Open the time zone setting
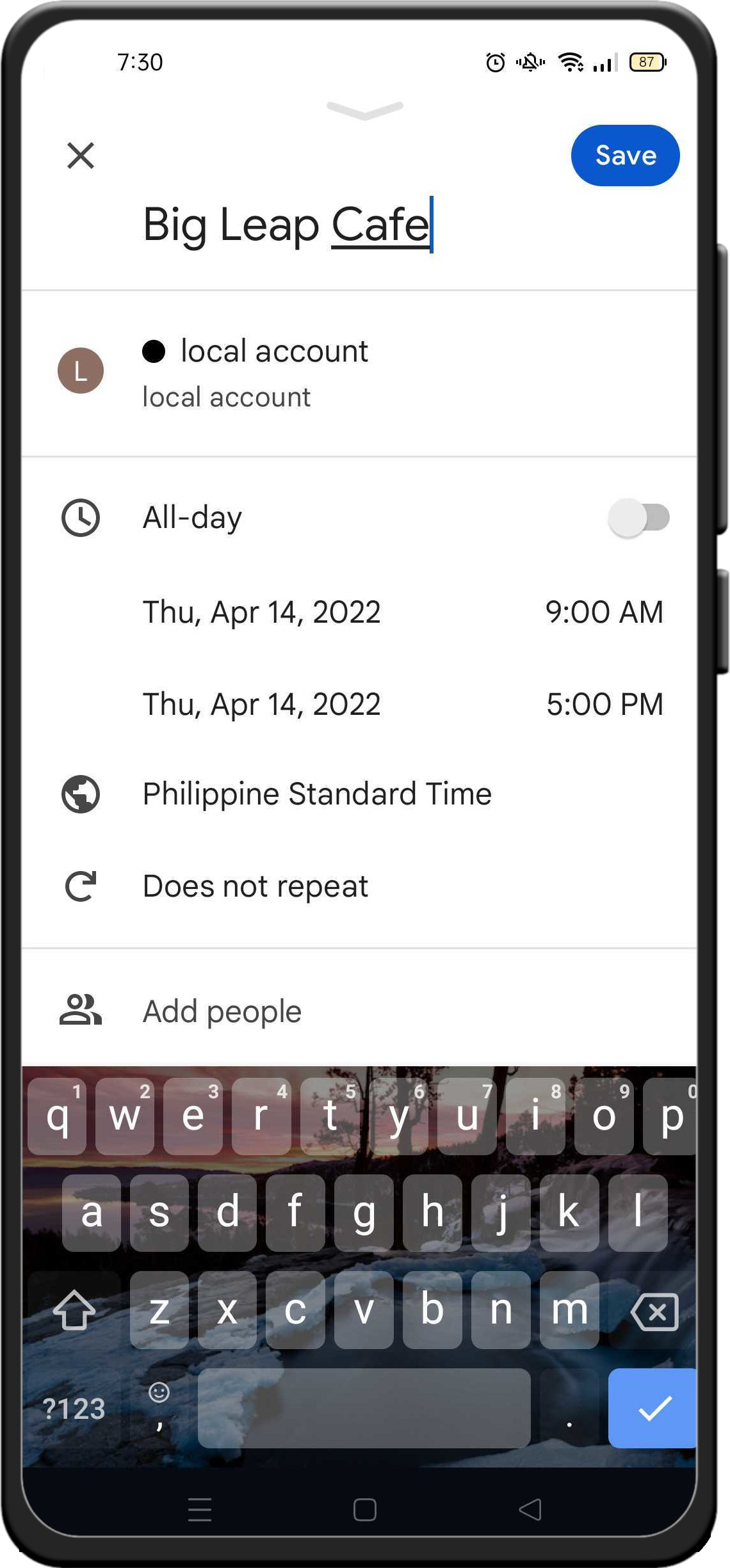This screenshot has width=730, height=1568. (x=359, y=794)
